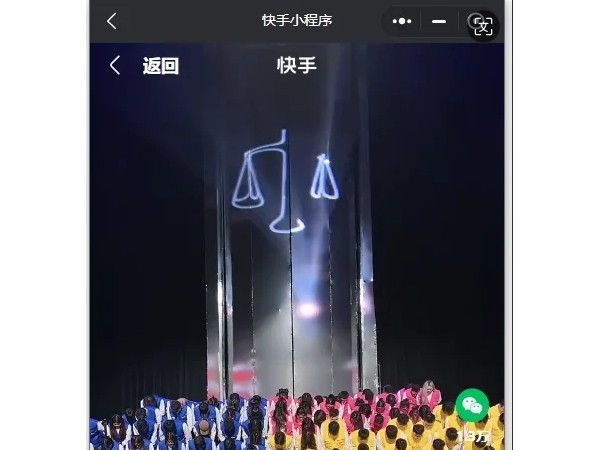The height and width of the screenshot is (450, 600).
Task: Share the video via the WeChat button
Action: tap(473, 405)
